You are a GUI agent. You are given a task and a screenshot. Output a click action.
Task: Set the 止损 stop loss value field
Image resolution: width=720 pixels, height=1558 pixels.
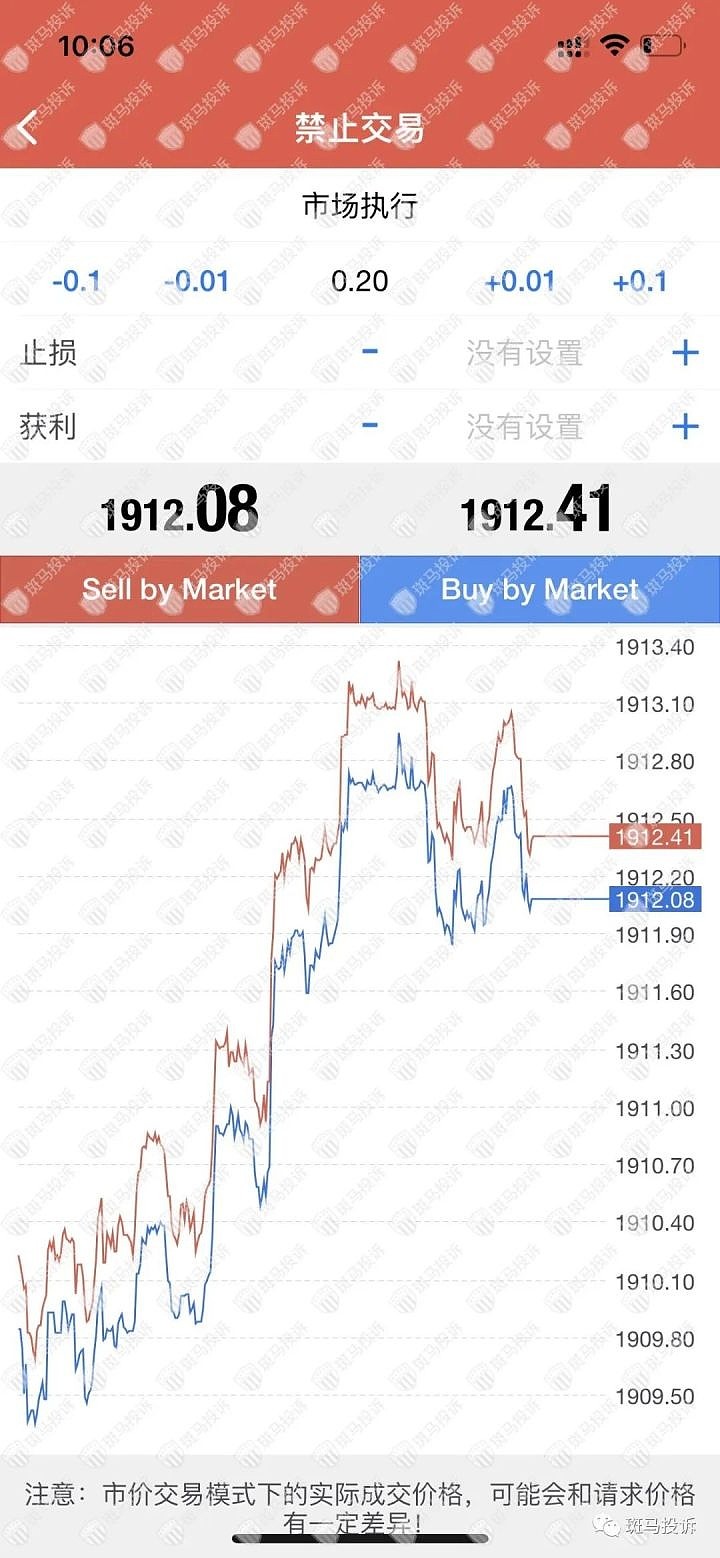pyautogui.click(x=525, y=353)
